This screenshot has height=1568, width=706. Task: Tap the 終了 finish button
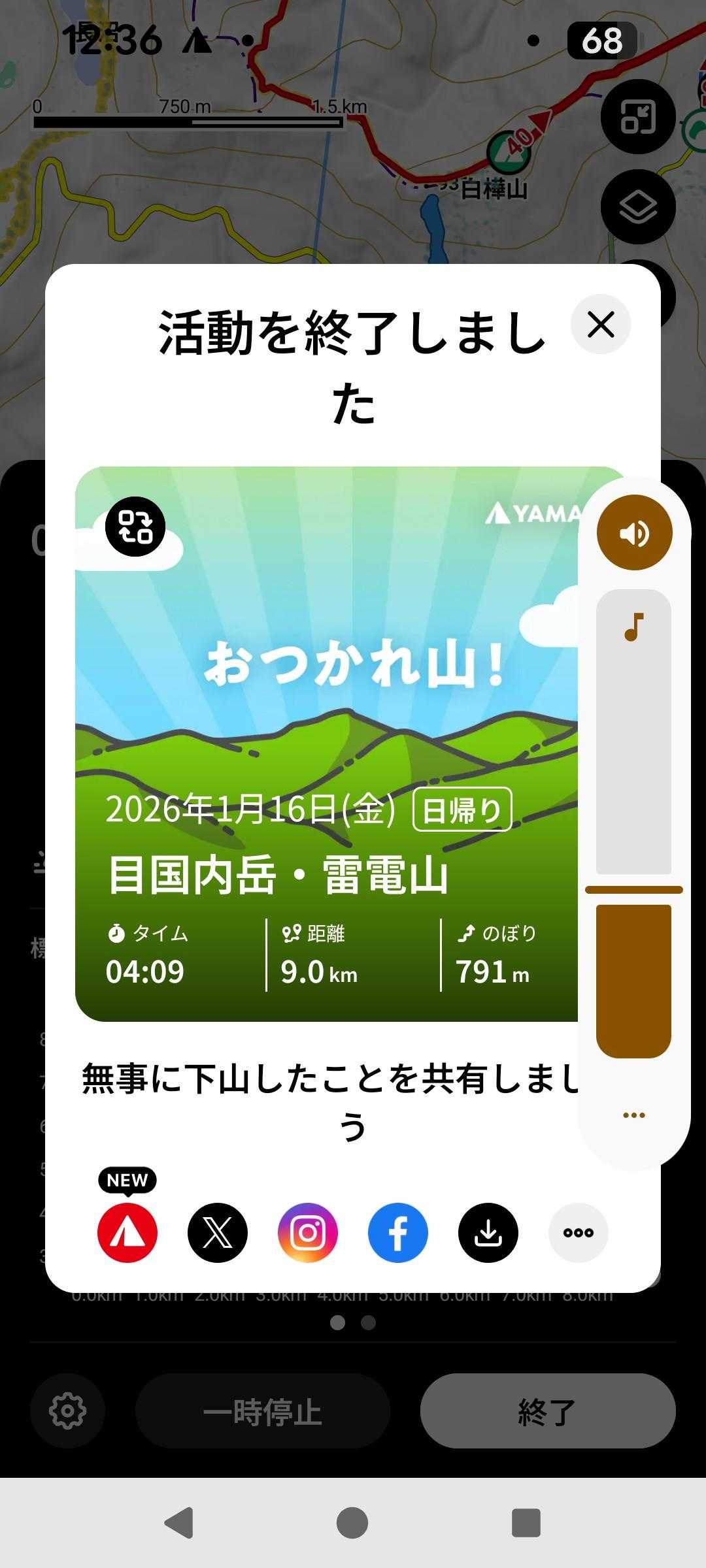tap(548, 1411)
